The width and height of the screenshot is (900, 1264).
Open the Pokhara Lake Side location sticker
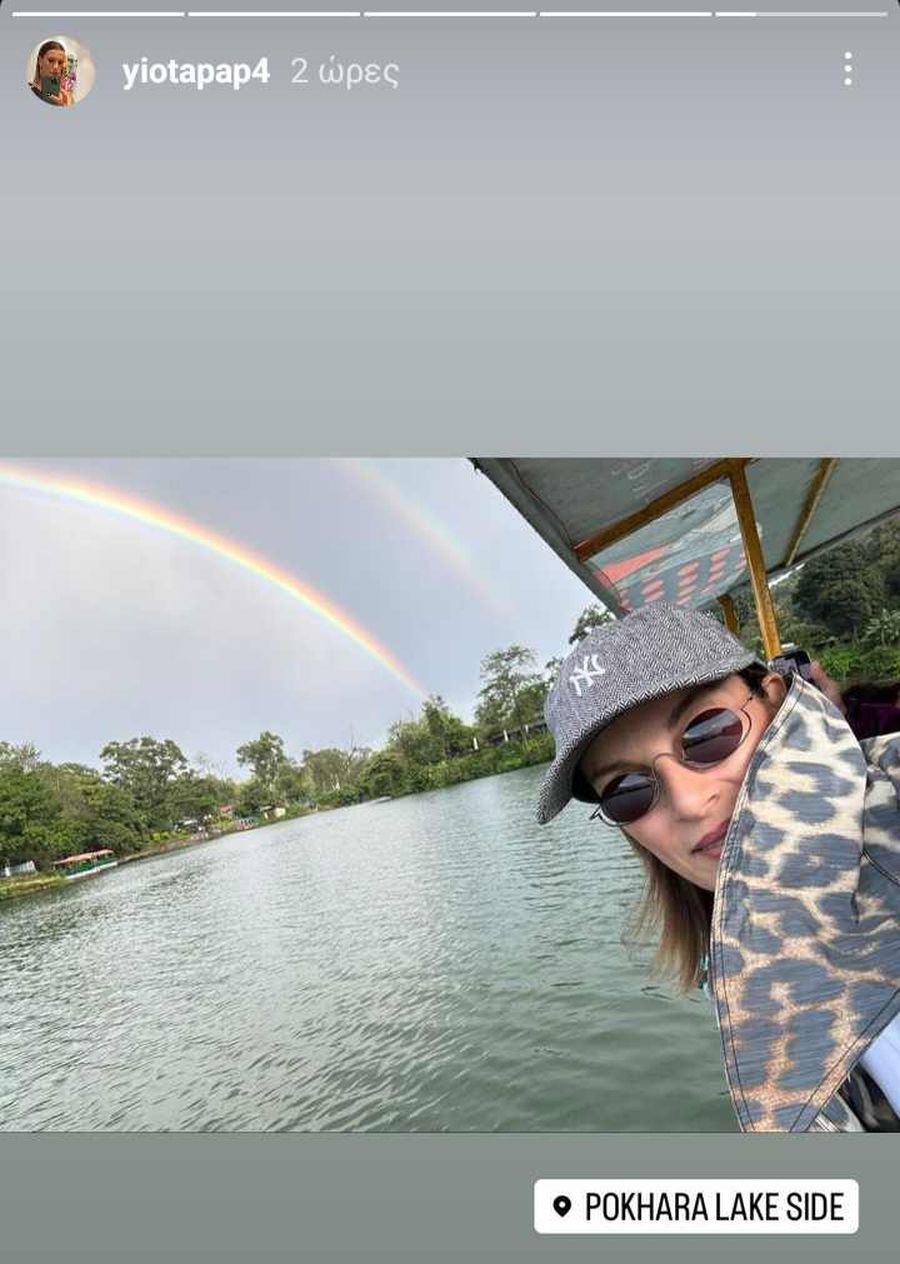[696, 1206]
